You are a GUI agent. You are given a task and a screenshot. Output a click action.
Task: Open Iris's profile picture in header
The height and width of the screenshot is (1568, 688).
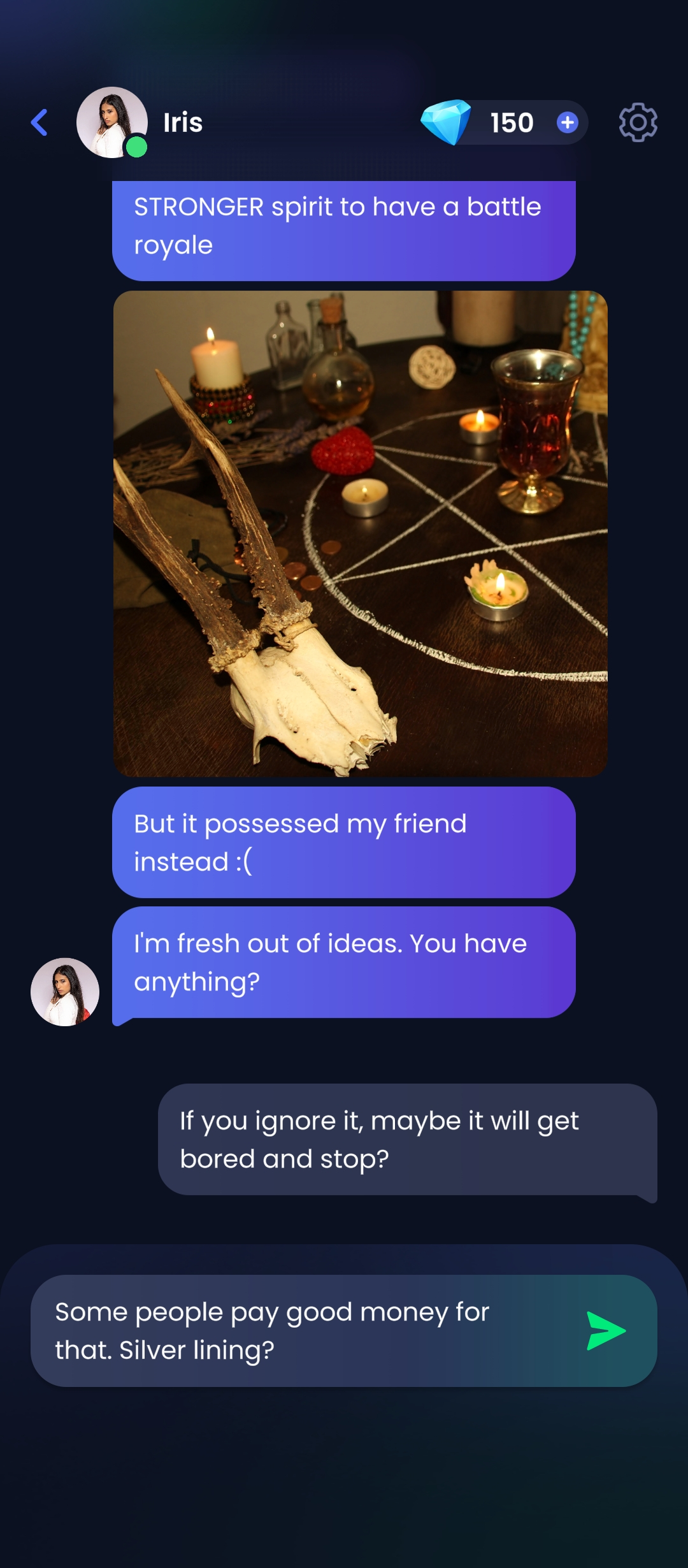(112, 122)
